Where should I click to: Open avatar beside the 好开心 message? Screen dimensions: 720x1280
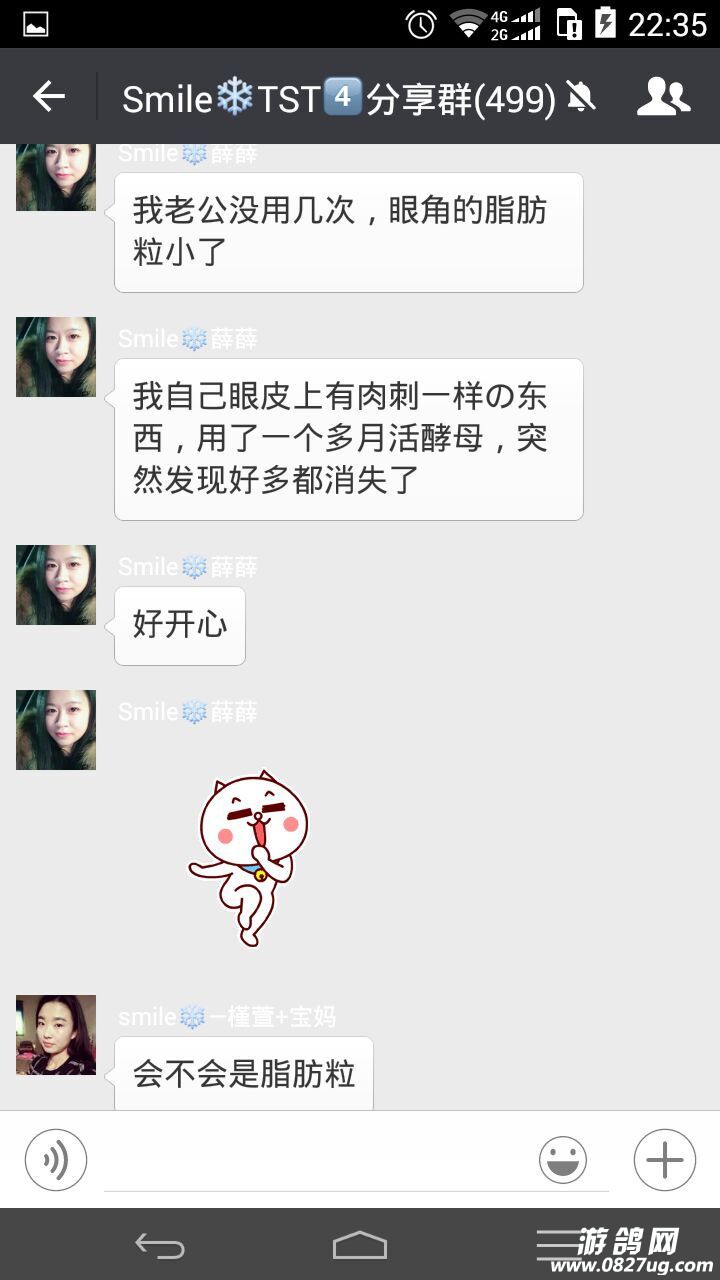(56, 585)
